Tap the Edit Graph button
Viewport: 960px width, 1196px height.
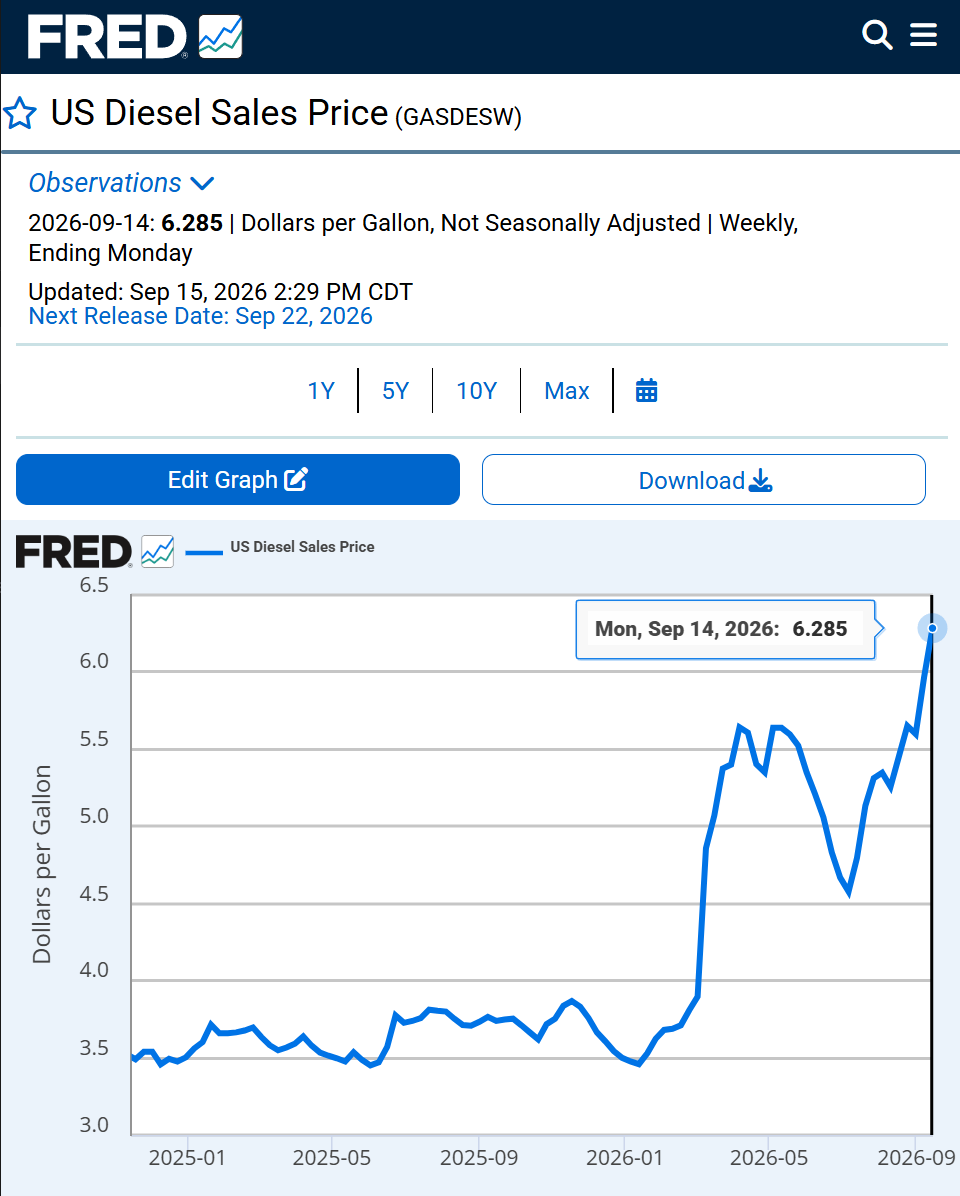pyautogui.click(x=238, y=480)
